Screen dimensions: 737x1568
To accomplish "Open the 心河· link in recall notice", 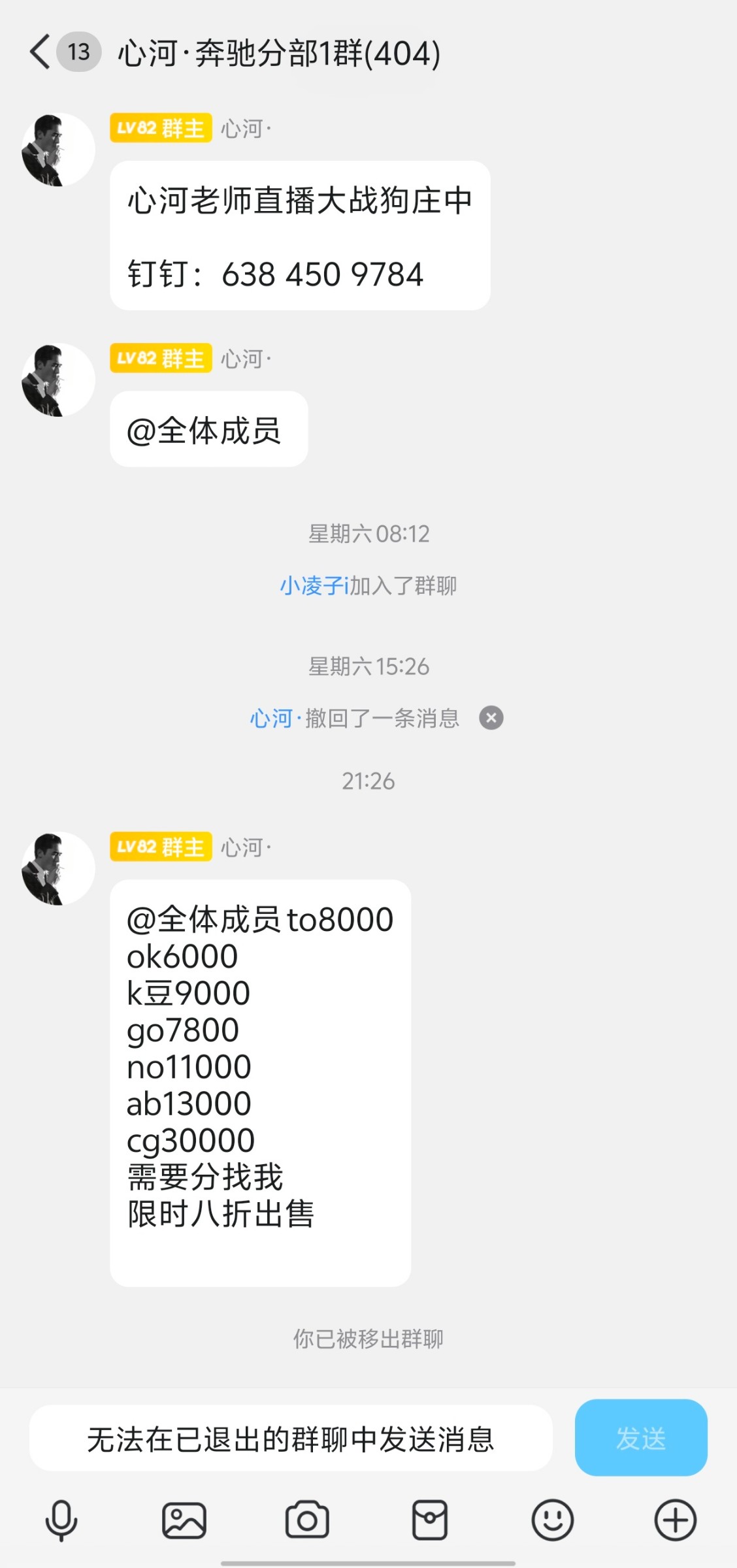I will point(274,719).
